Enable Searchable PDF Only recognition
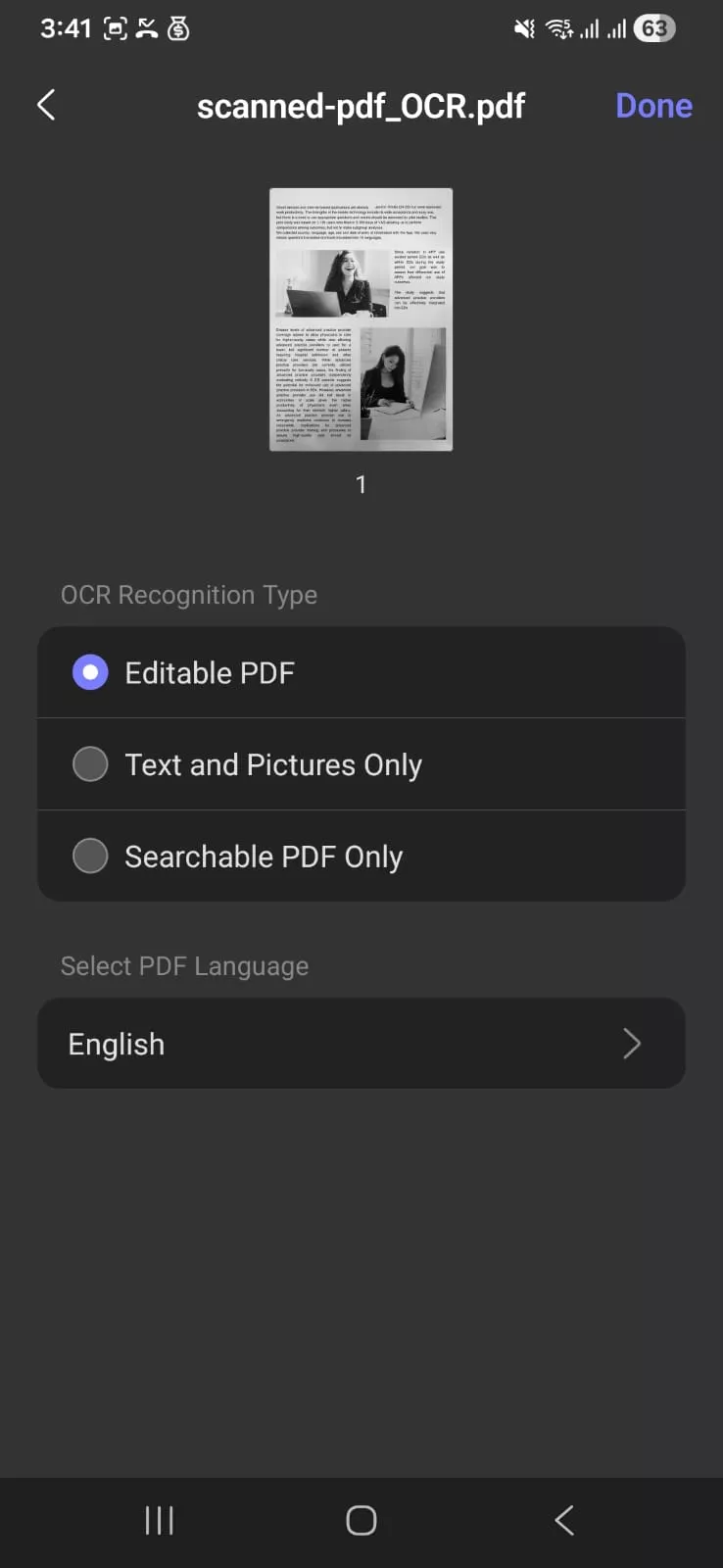The height and width of the screenshot is (1568, 723). click(x=264, y=856)
